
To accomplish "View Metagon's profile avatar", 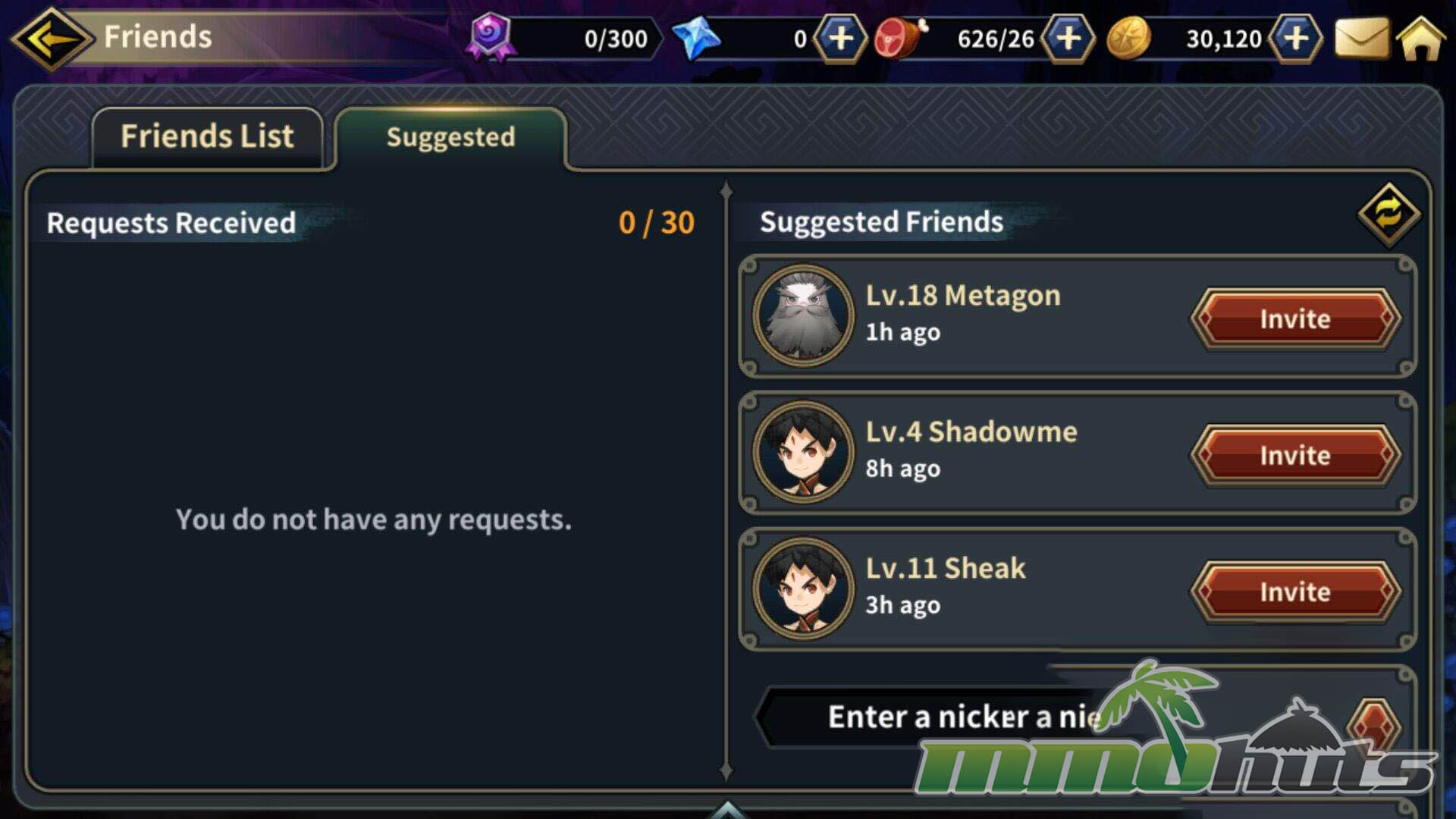I will pyautogui.click(x=804, y=315).
